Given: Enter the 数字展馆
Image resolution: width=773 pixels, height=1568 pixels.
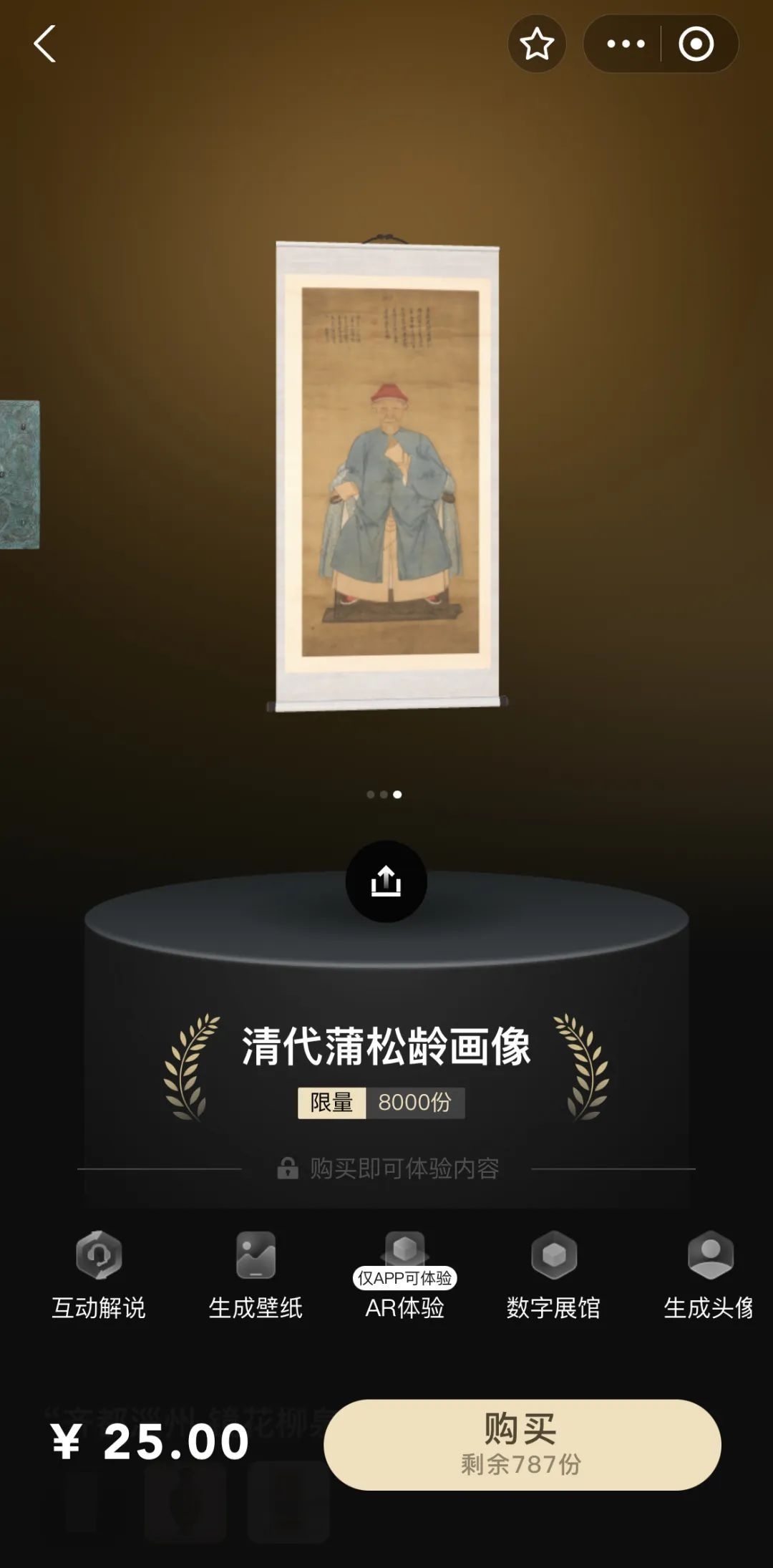Looking at the screenshot, I should point(553,1275).
